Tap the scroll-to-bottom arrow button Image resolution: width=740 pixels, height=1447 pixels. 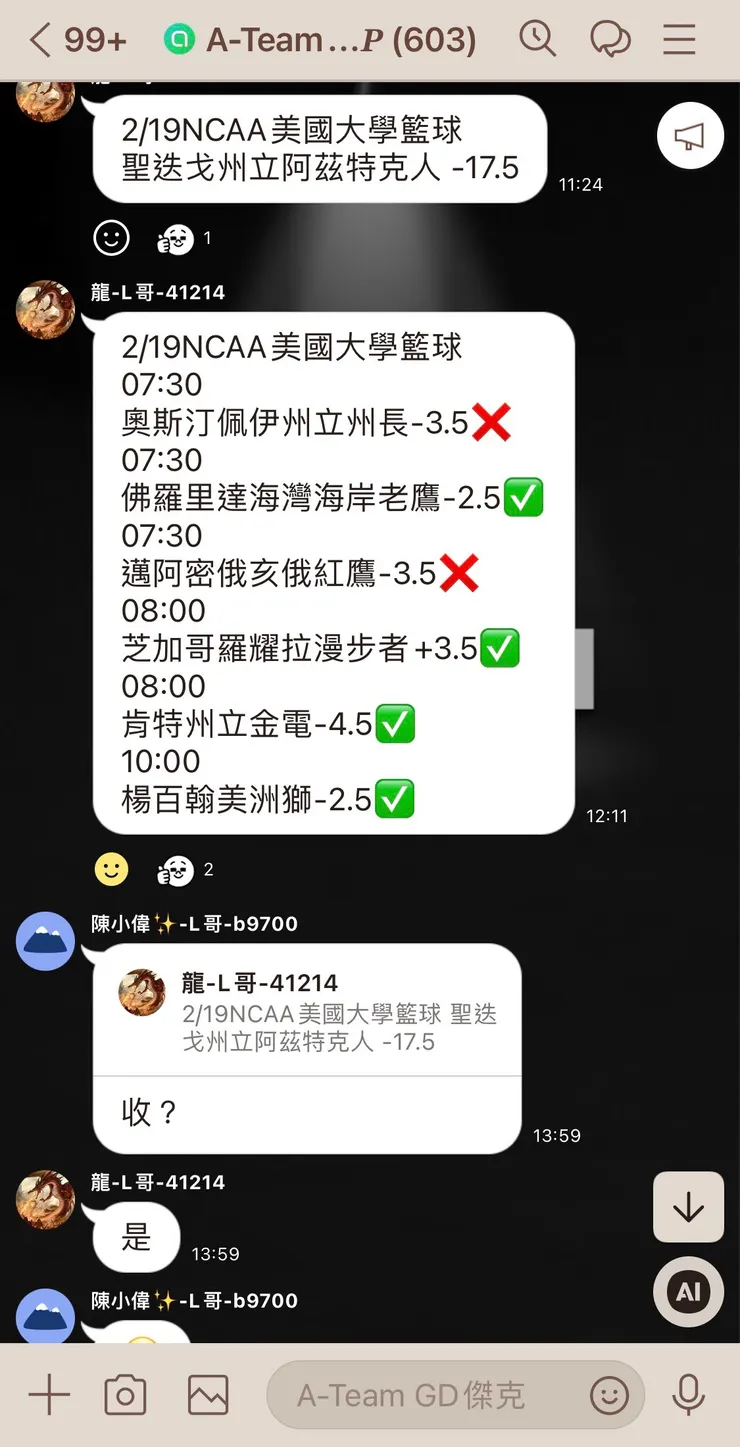point(687,1207)
